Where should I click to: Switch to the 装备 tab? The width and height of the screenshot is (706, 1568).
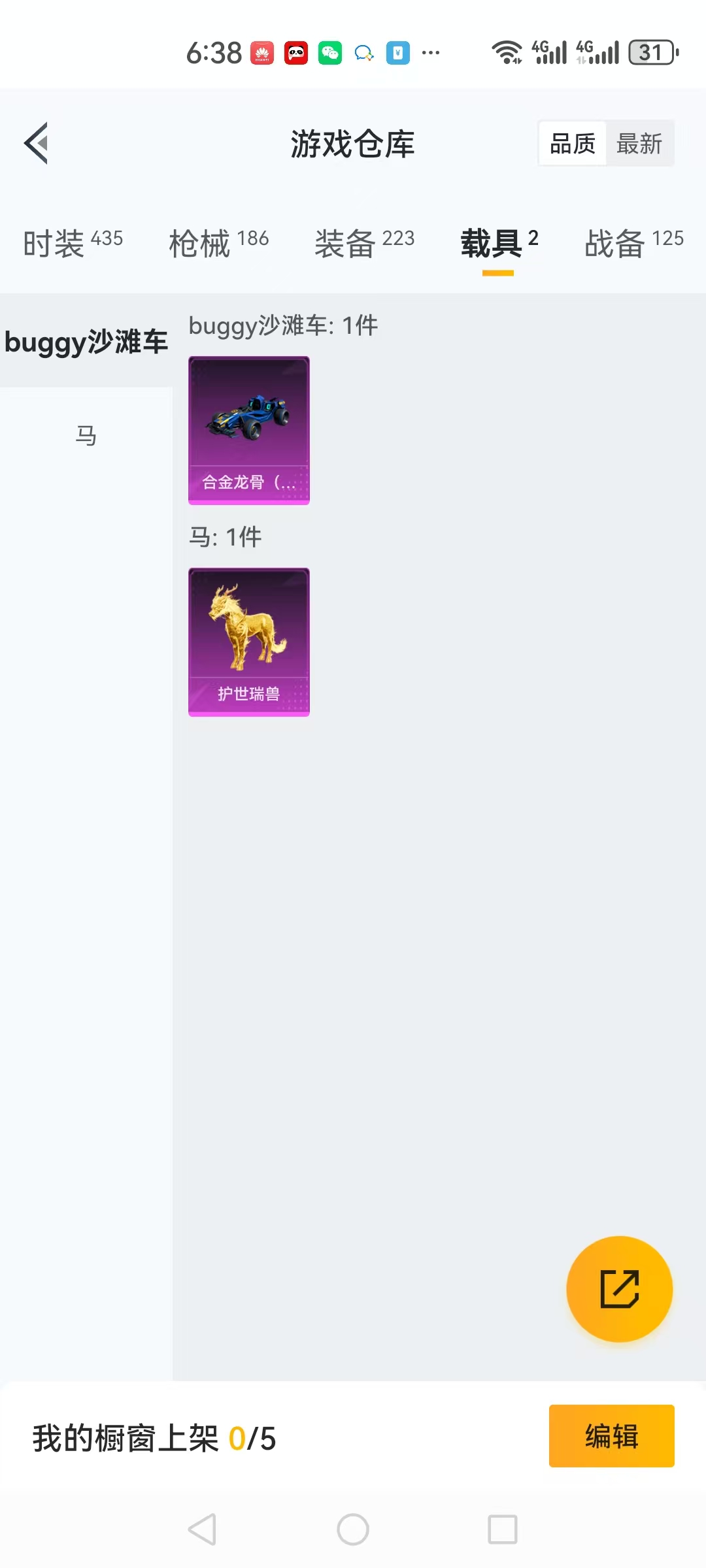coord(364,243)
